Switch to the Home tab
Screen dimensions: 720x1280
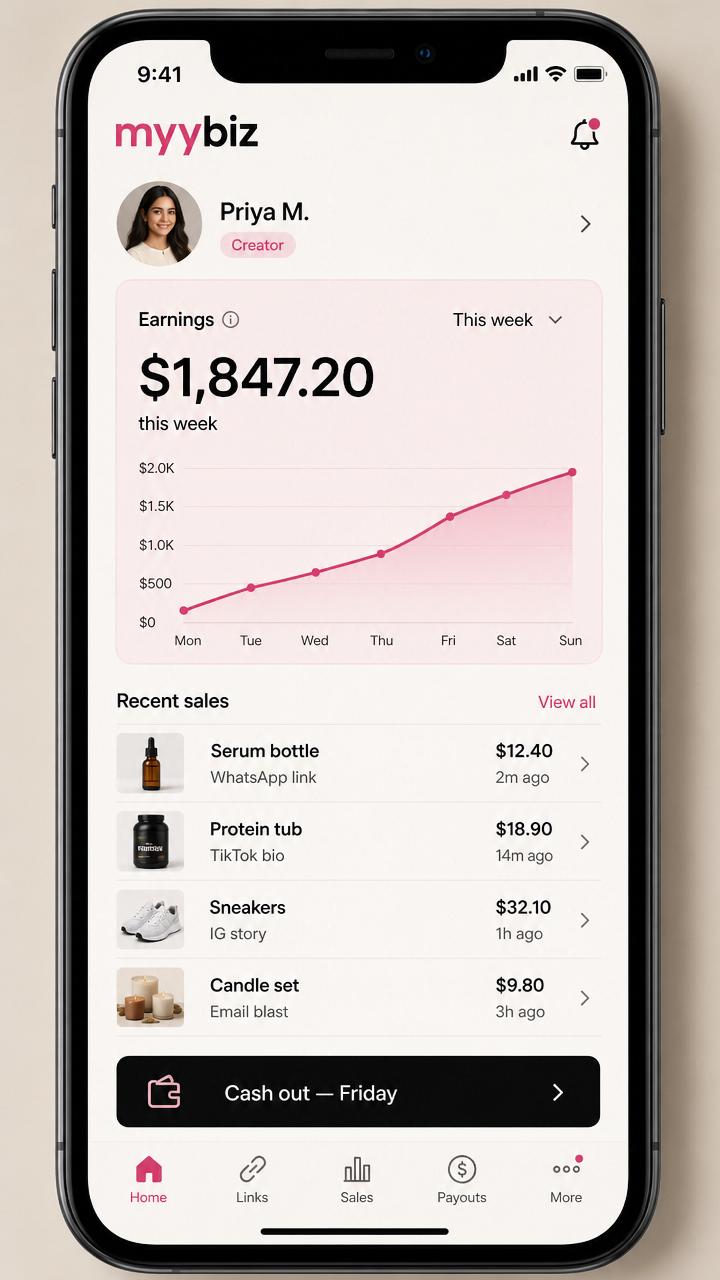(x=148, y=1180)
